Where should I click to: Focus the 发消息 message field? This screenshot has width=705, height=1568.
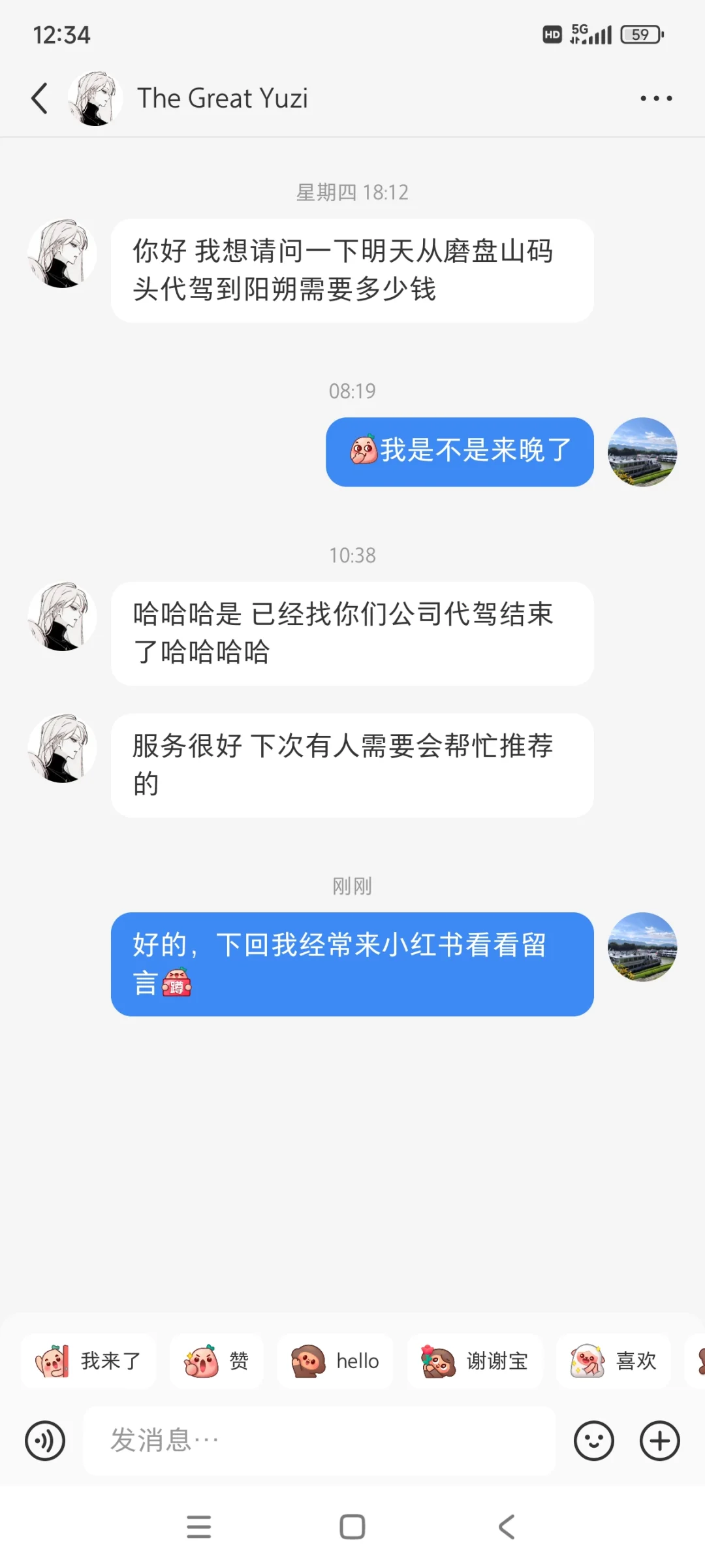coord(319,1441)
